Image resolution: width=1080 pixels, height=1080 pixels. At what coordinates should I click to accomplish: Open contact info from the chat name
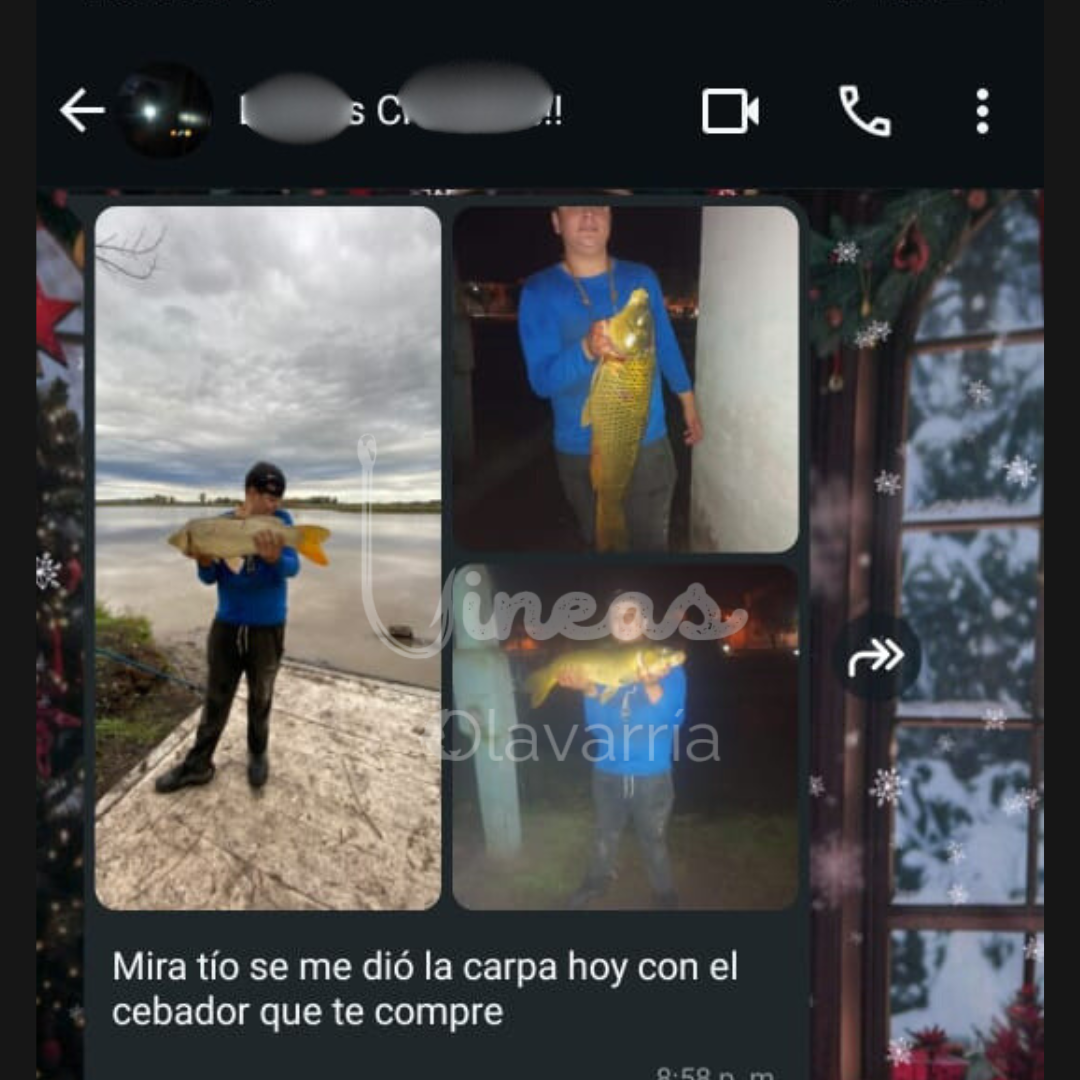[400, 111]
